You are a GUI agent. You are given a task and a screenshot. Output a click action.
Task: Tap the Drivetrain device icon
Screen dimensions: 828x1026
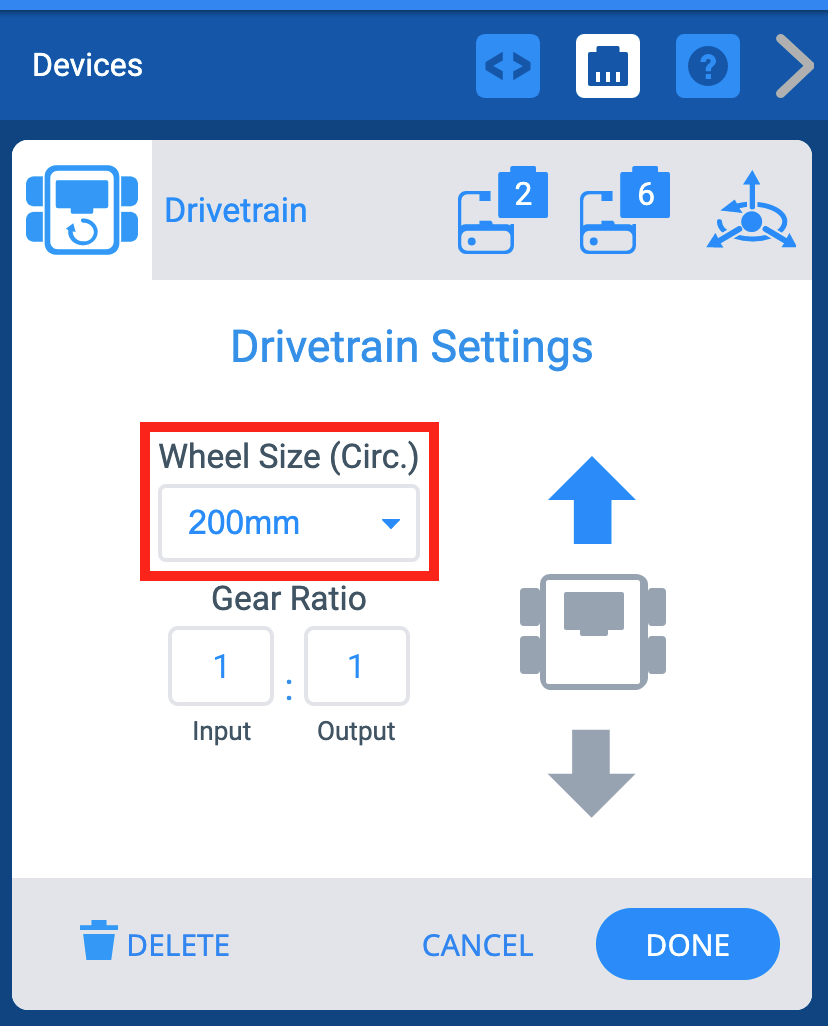82,210
